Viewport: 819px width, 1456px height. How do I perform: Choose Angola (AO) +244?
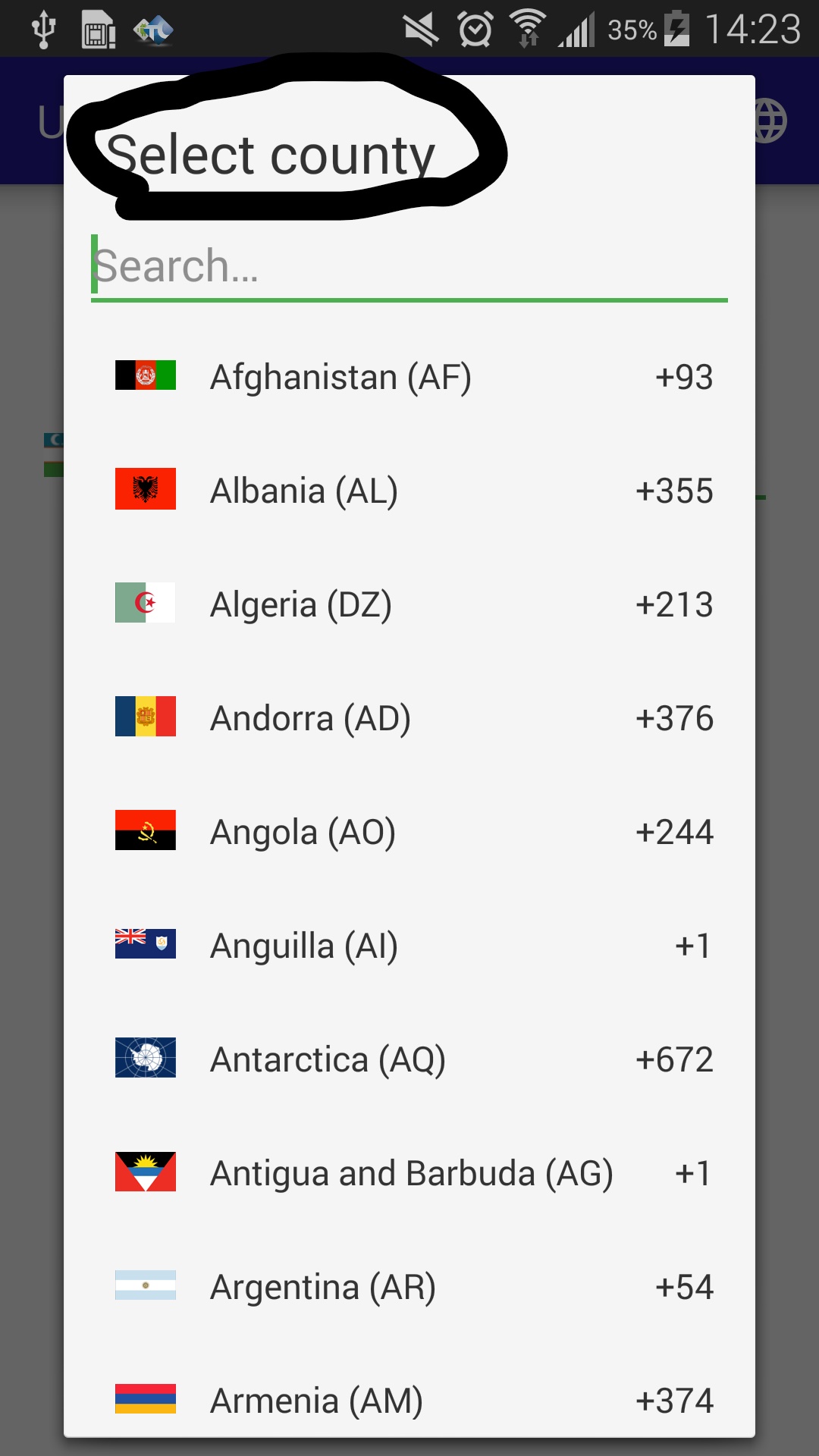coord(409,832)
